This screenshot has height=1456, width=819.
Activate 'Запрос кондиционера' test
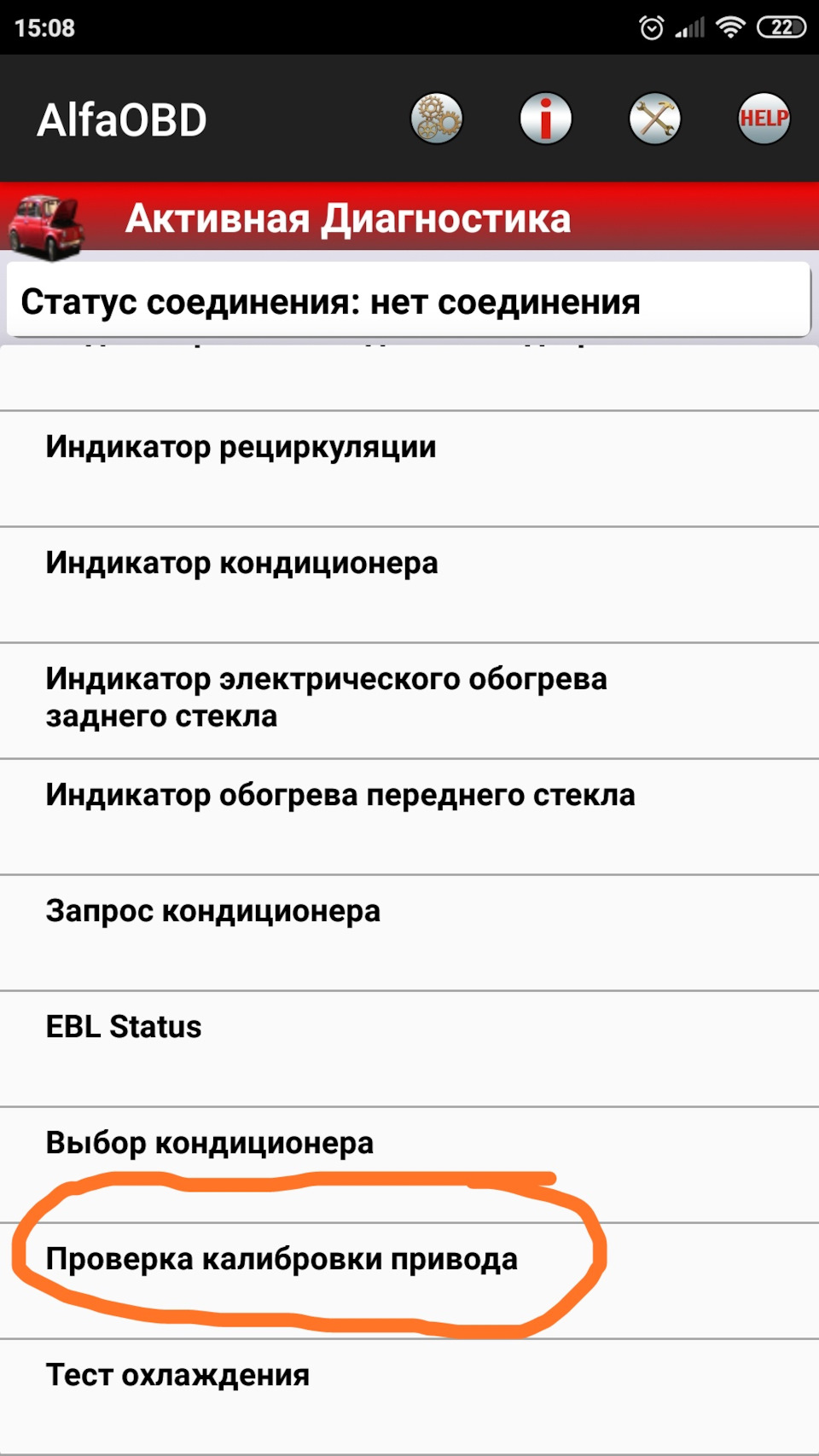coord(212,910)
